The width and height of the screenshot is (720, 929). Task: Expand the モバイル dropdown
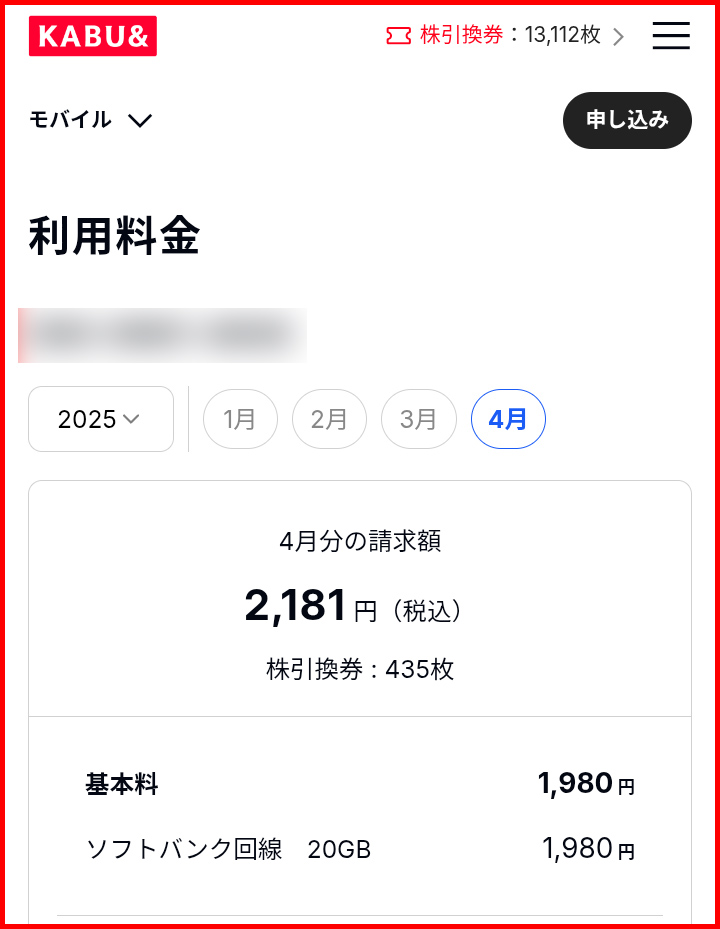pyautogui.click(x=90, y=120)
